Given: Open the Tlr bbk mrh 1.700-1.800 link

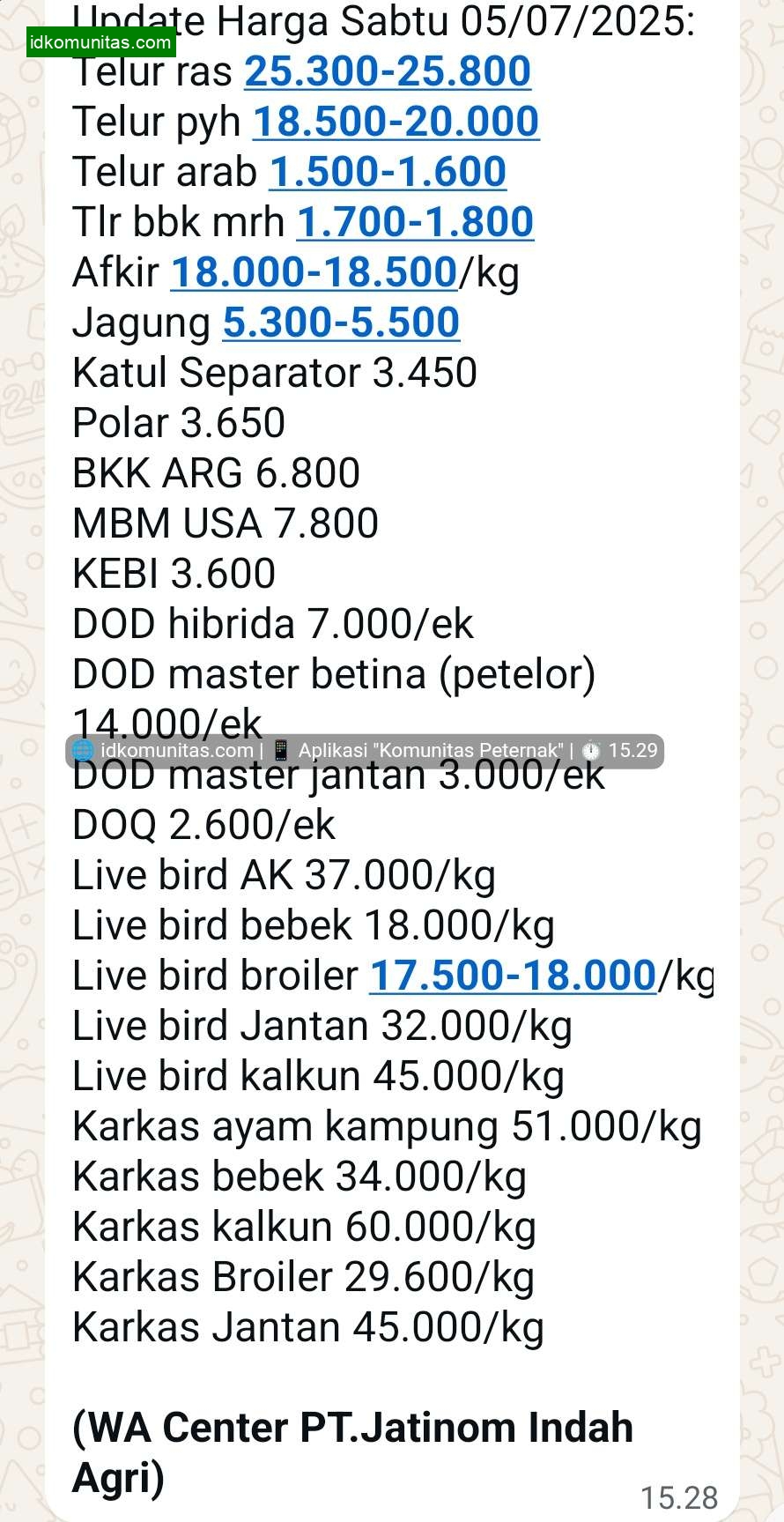Looking at the screenshot, I should click(x=415, y=223).
